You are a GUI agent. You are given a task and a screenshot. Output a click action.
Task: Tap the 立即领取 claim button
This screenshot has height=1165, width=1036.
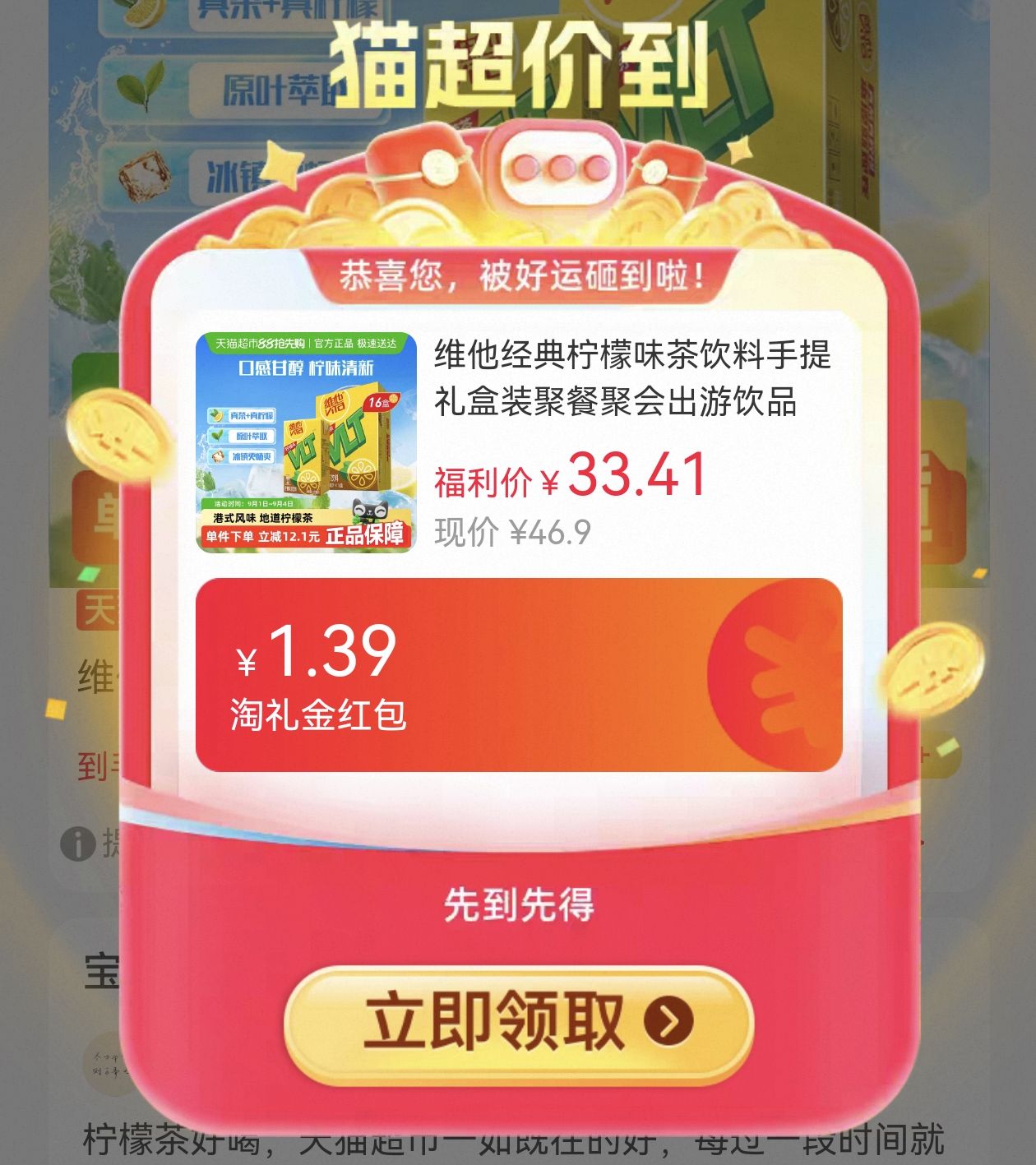pos(519,1022)
